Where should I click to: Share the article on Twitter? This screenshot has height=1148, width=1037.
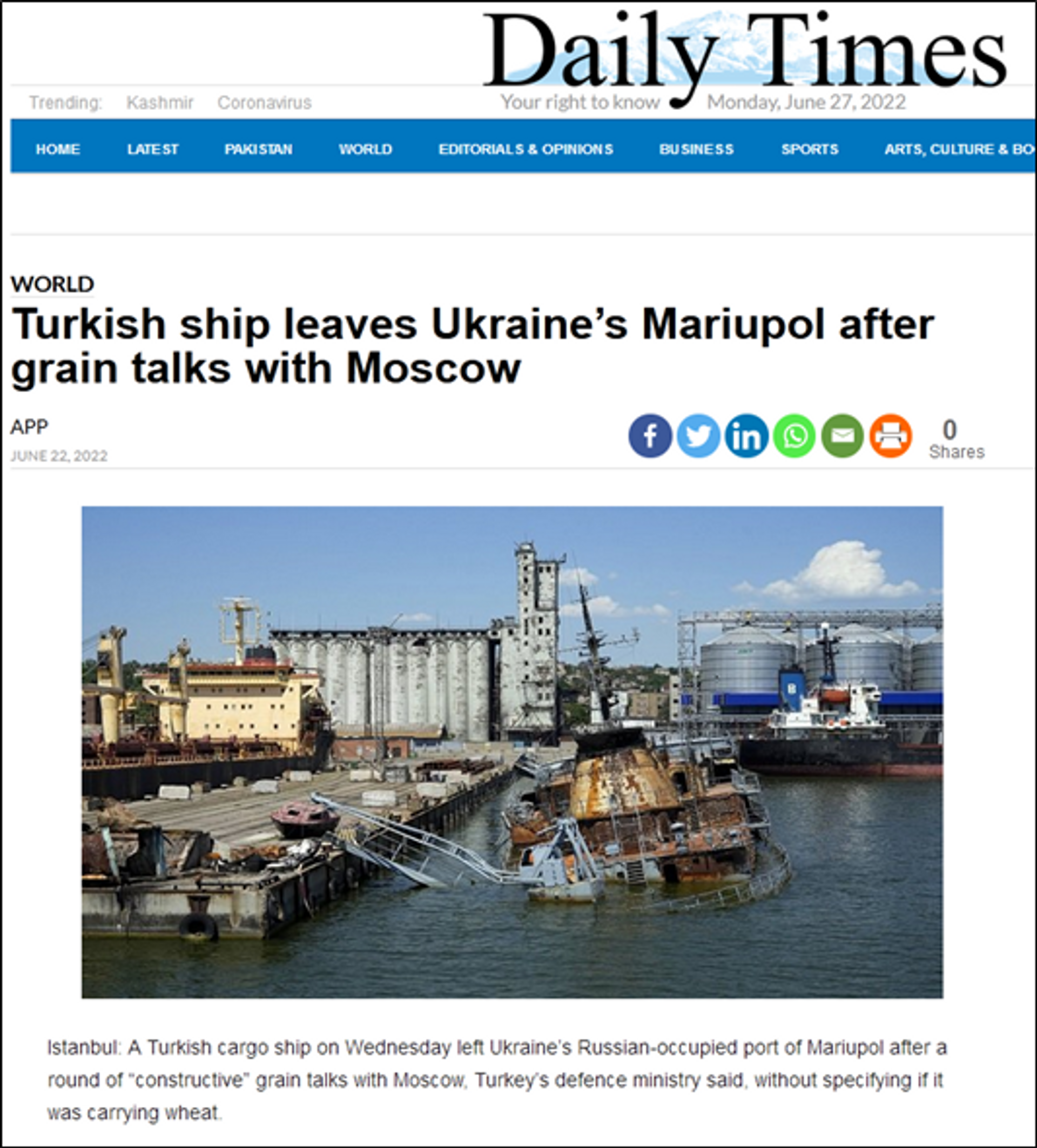tap(698, 435)
